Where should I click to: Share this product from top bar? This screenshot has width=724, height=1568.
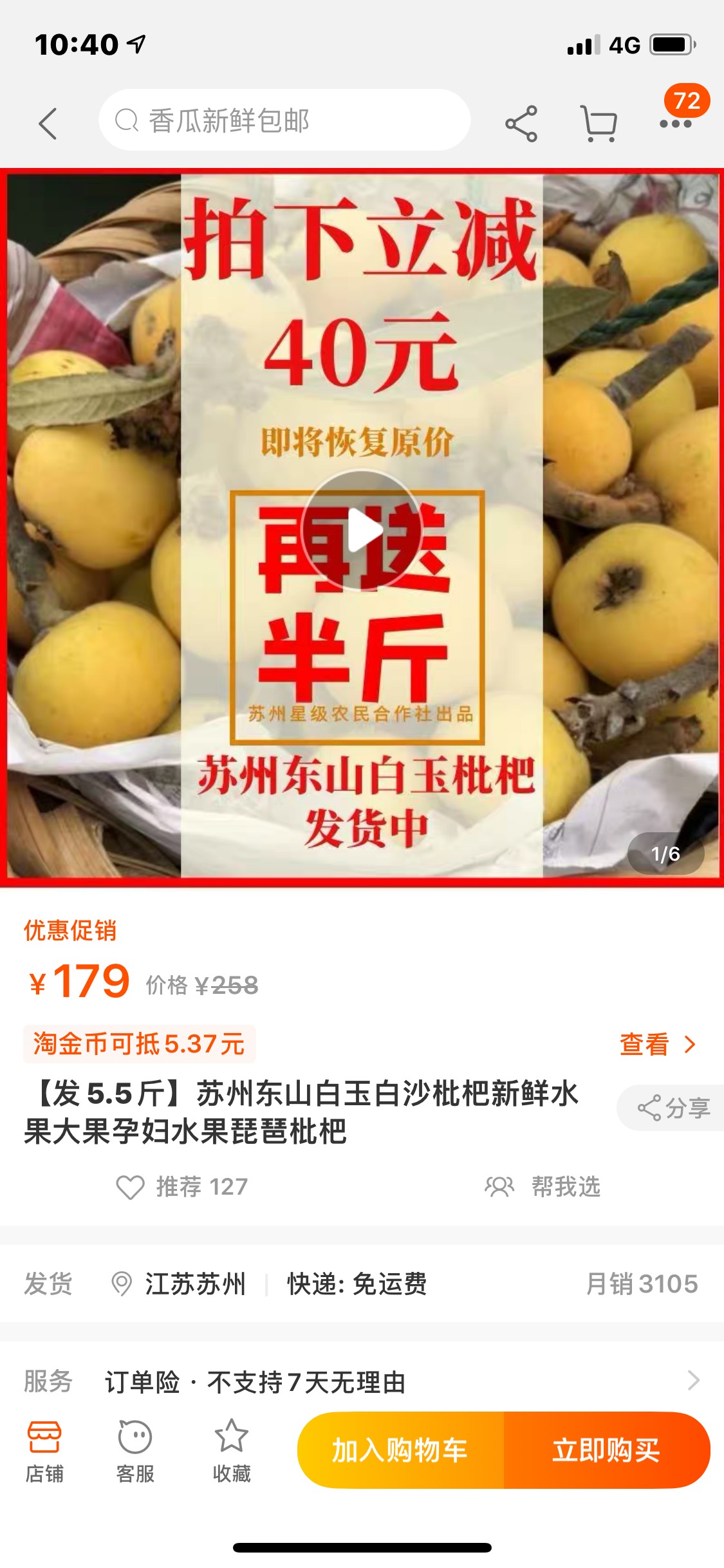click(521, 123)
